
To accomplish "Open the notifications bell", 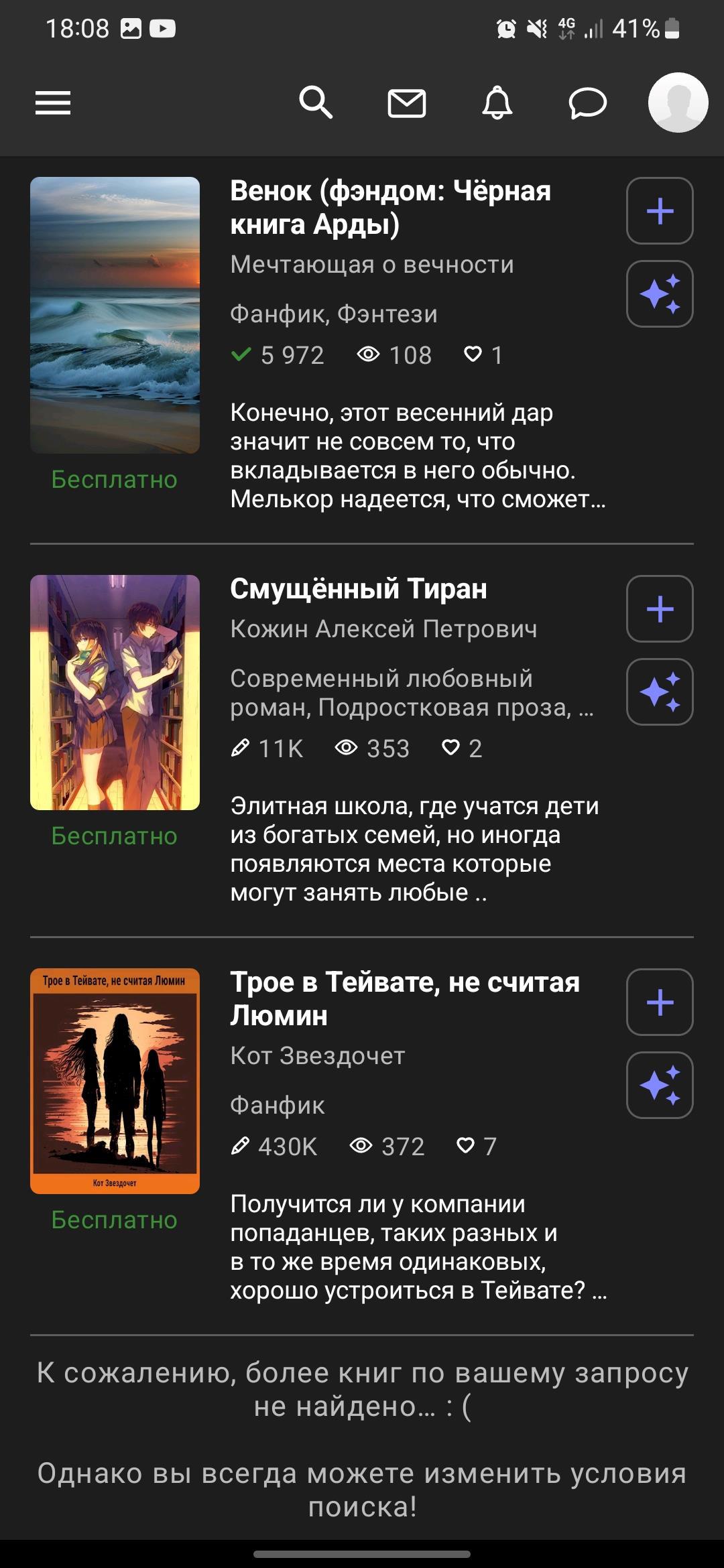I will tap(497, 103).
